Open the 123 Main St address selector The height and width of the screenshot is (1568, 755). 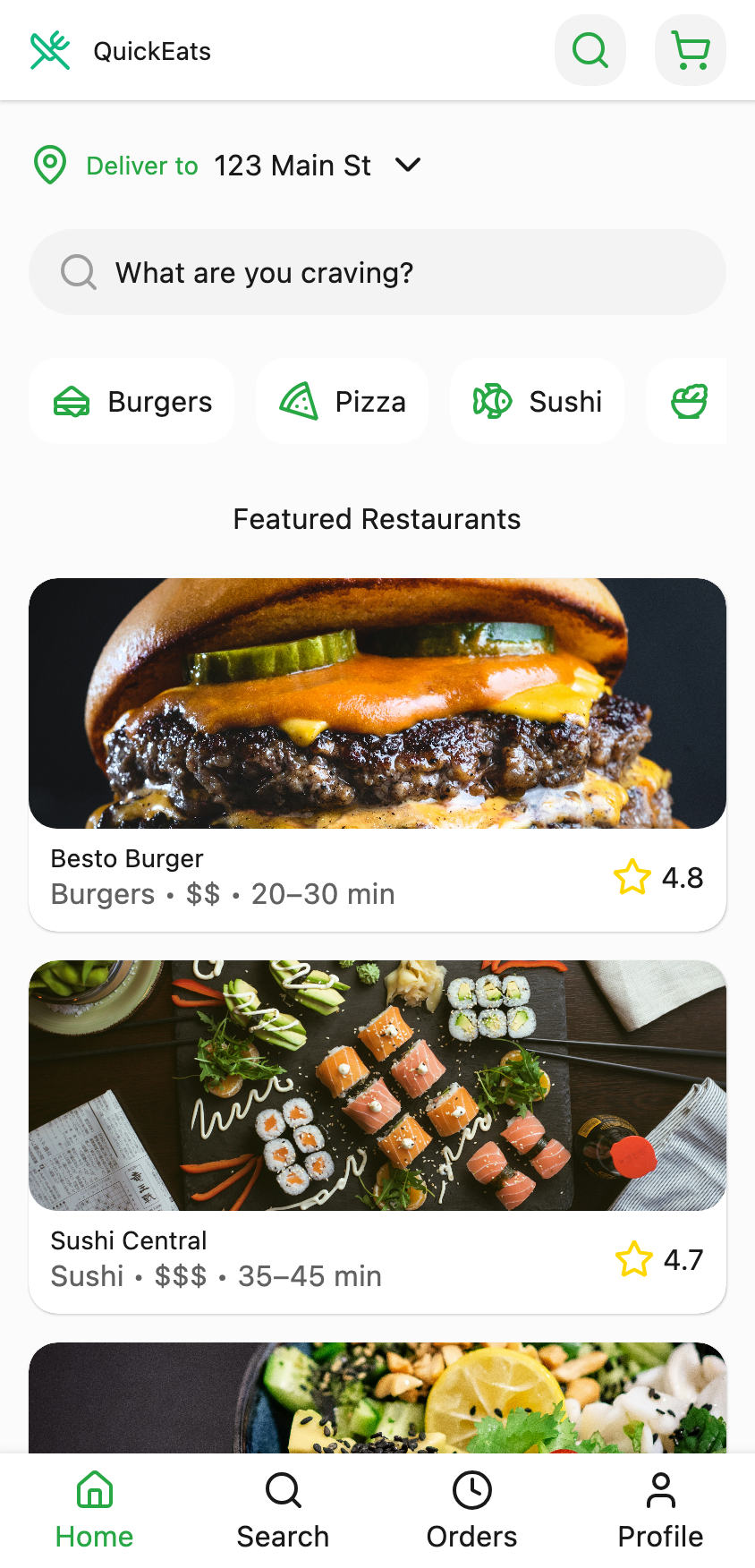click(x=292, y=165)
